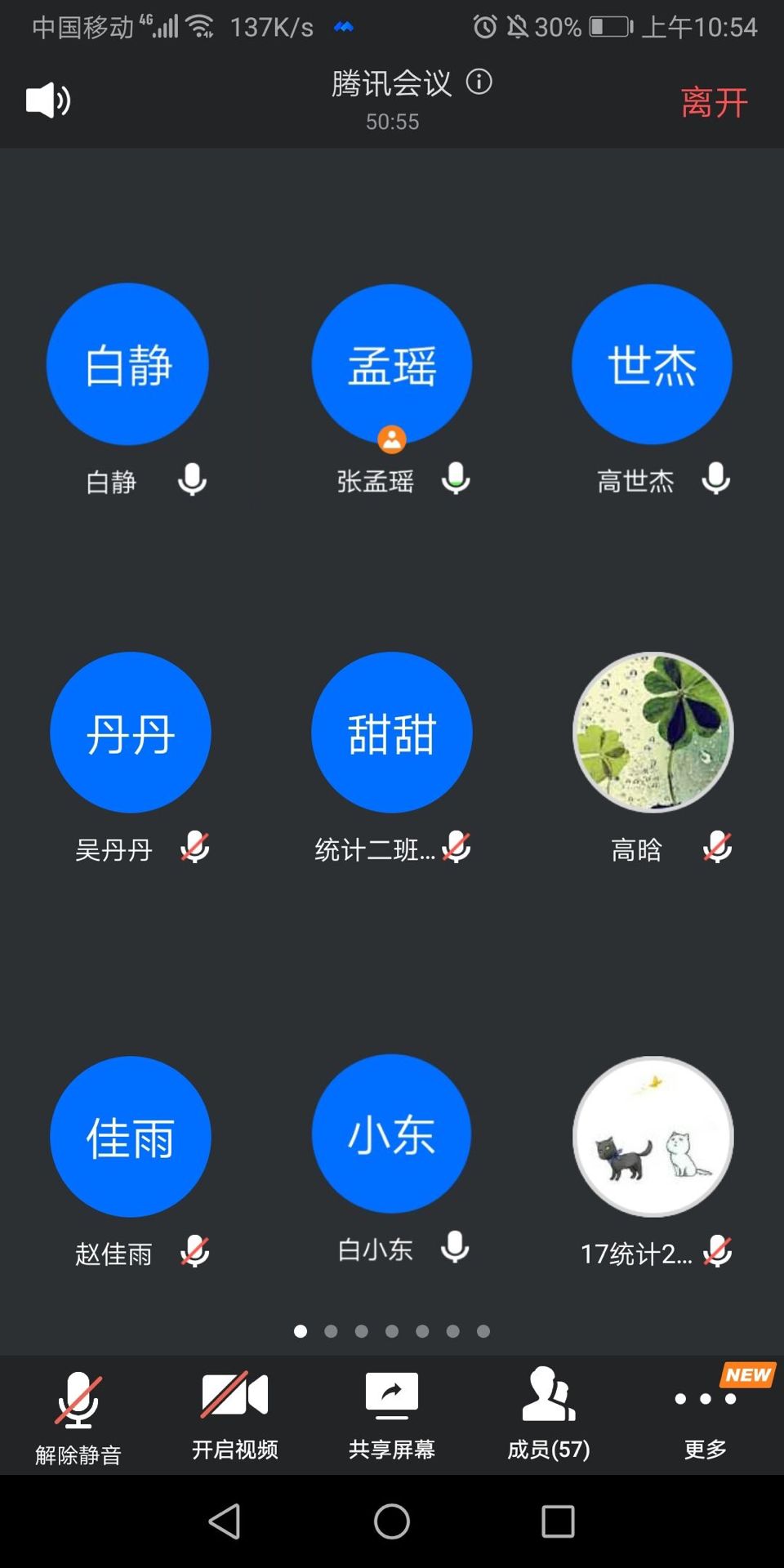Screen dimensions: 784x1568
Task: Select participant 高晗's clover avatar
Action: 653,732
